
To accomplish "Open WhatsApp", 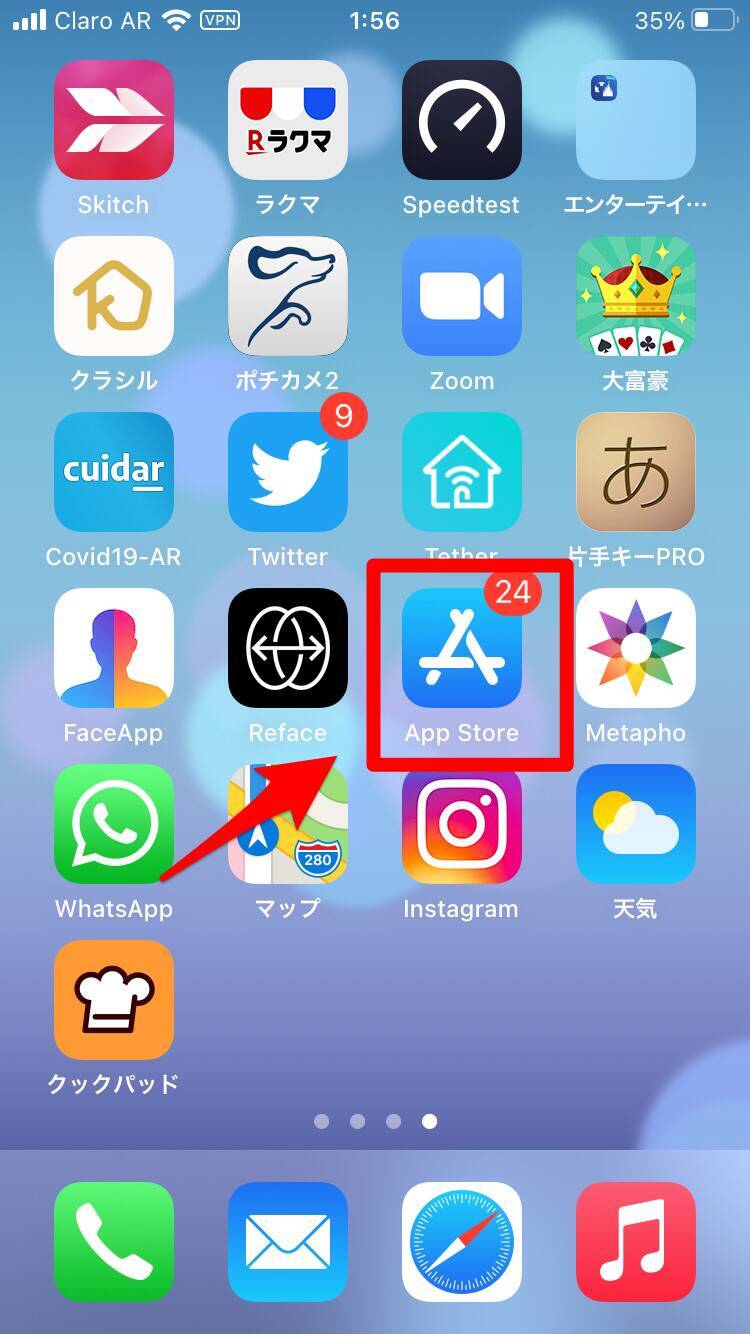I will [114, 824].
